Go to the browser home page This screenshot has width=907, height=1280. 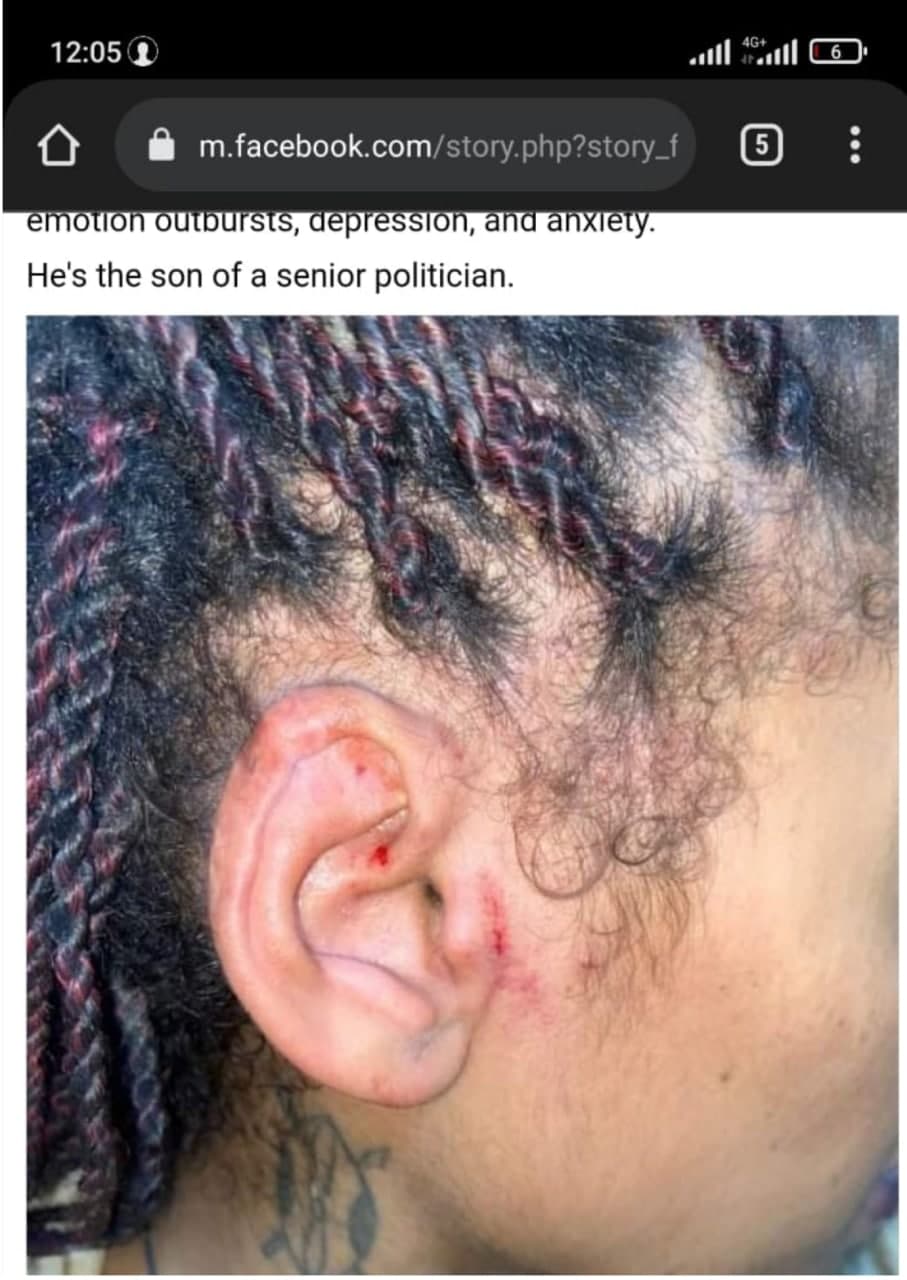pos(58,146)
